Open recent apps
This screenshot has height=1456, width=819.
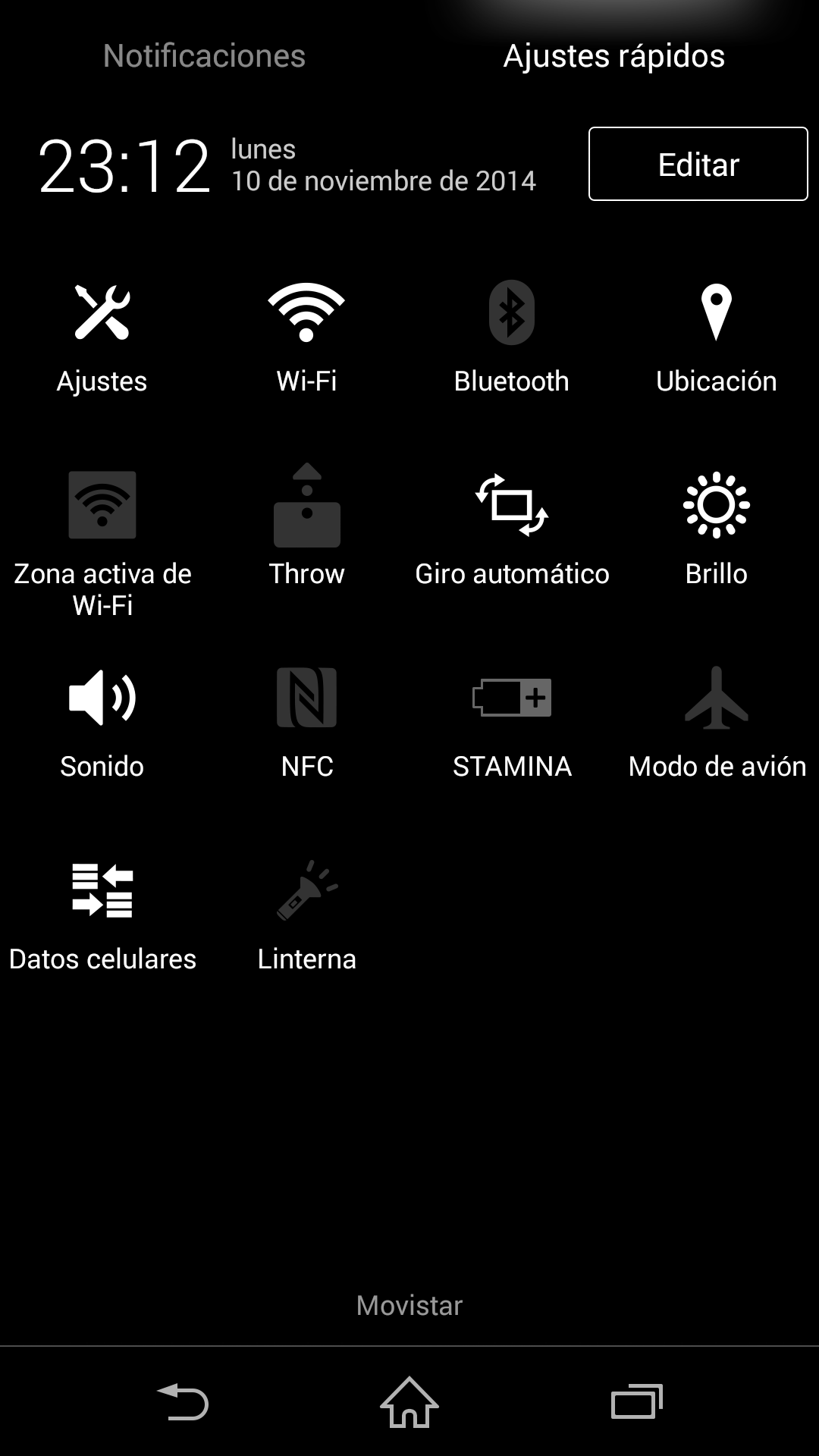coord(637,1401)
